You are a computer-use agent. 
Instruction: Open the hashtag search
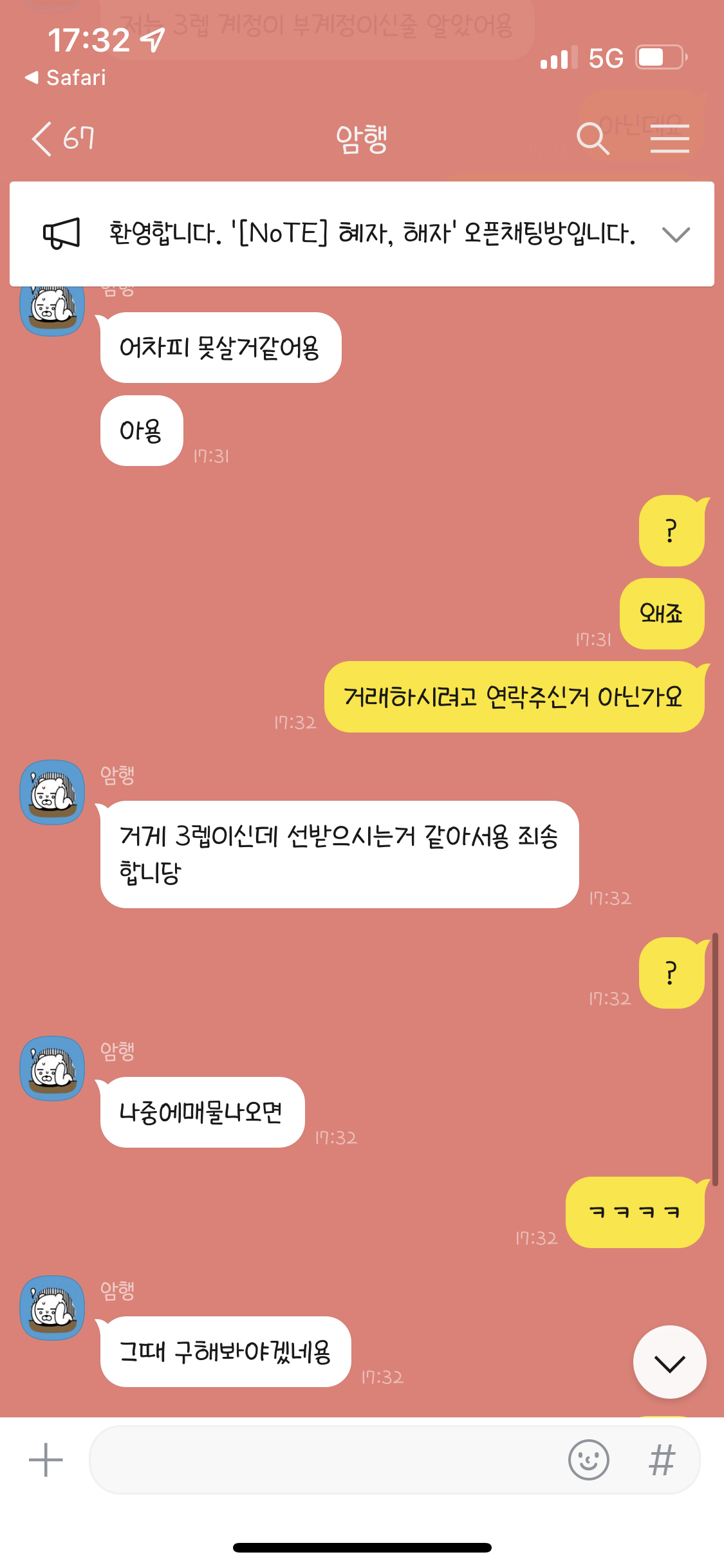pos(662,1460)
